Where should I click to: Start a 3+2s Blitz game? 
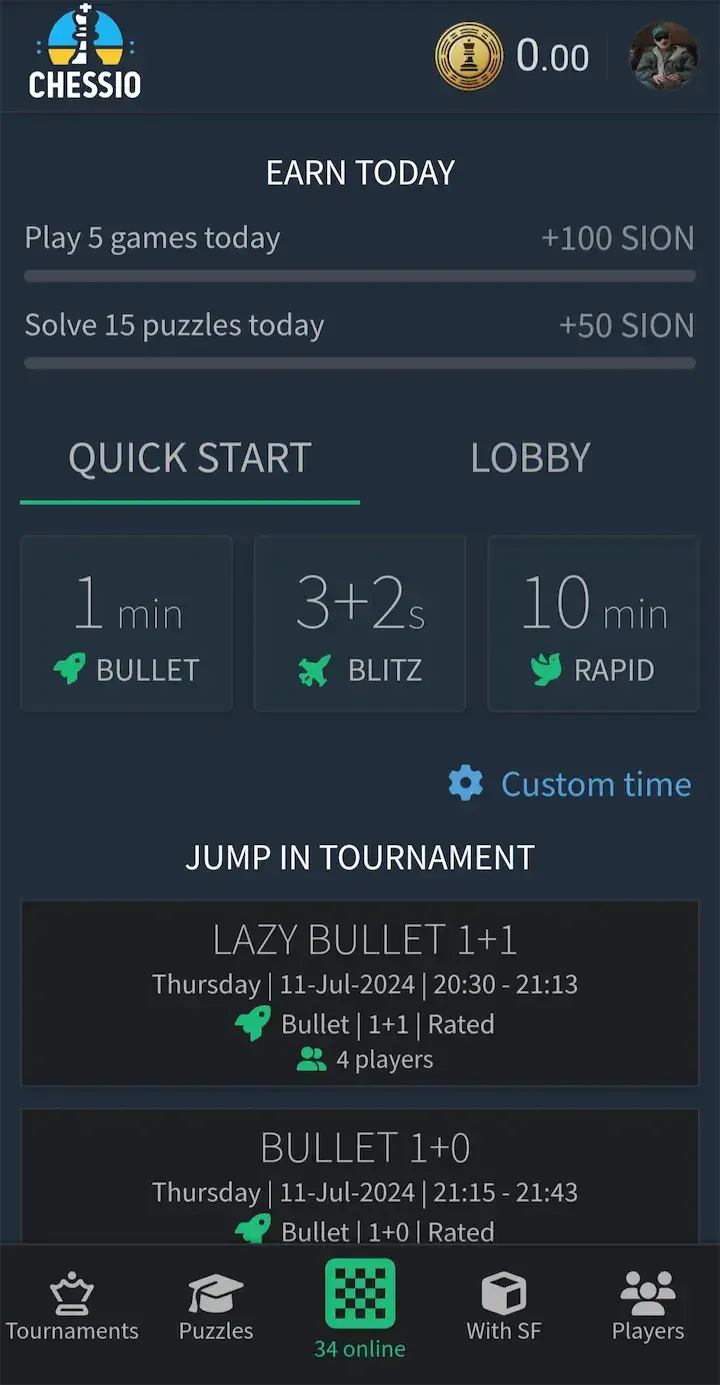pos(360,623)
